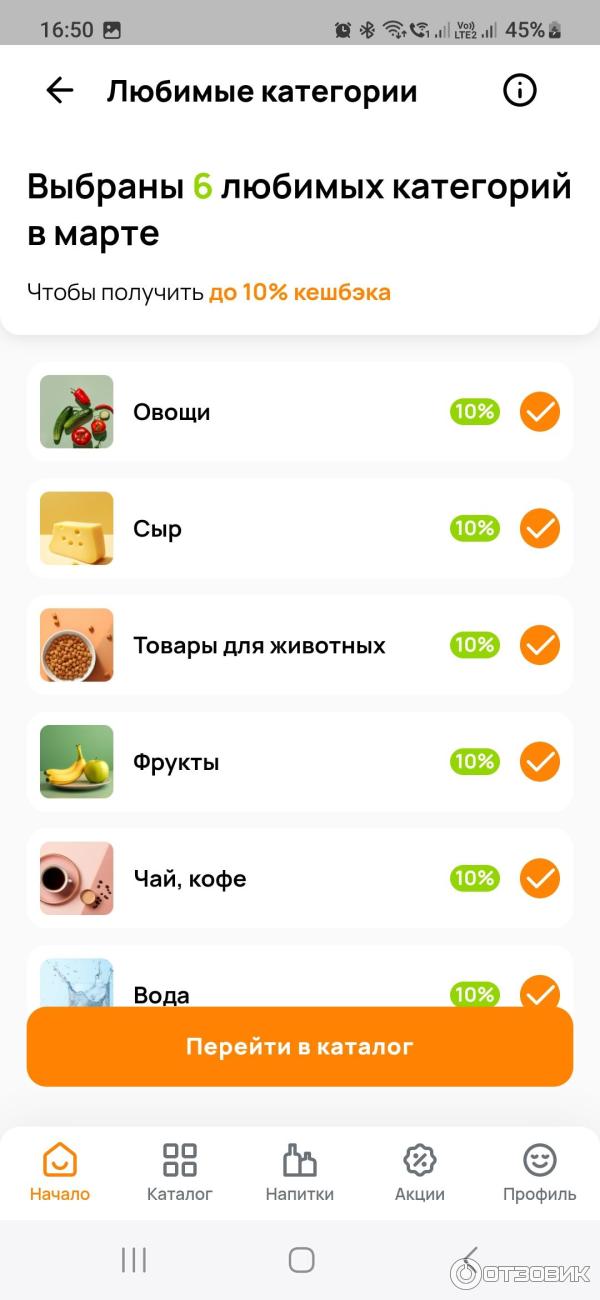Go back using the arrow icon
The width and height of the screenshot is (600, 1300).
point(60,91)
